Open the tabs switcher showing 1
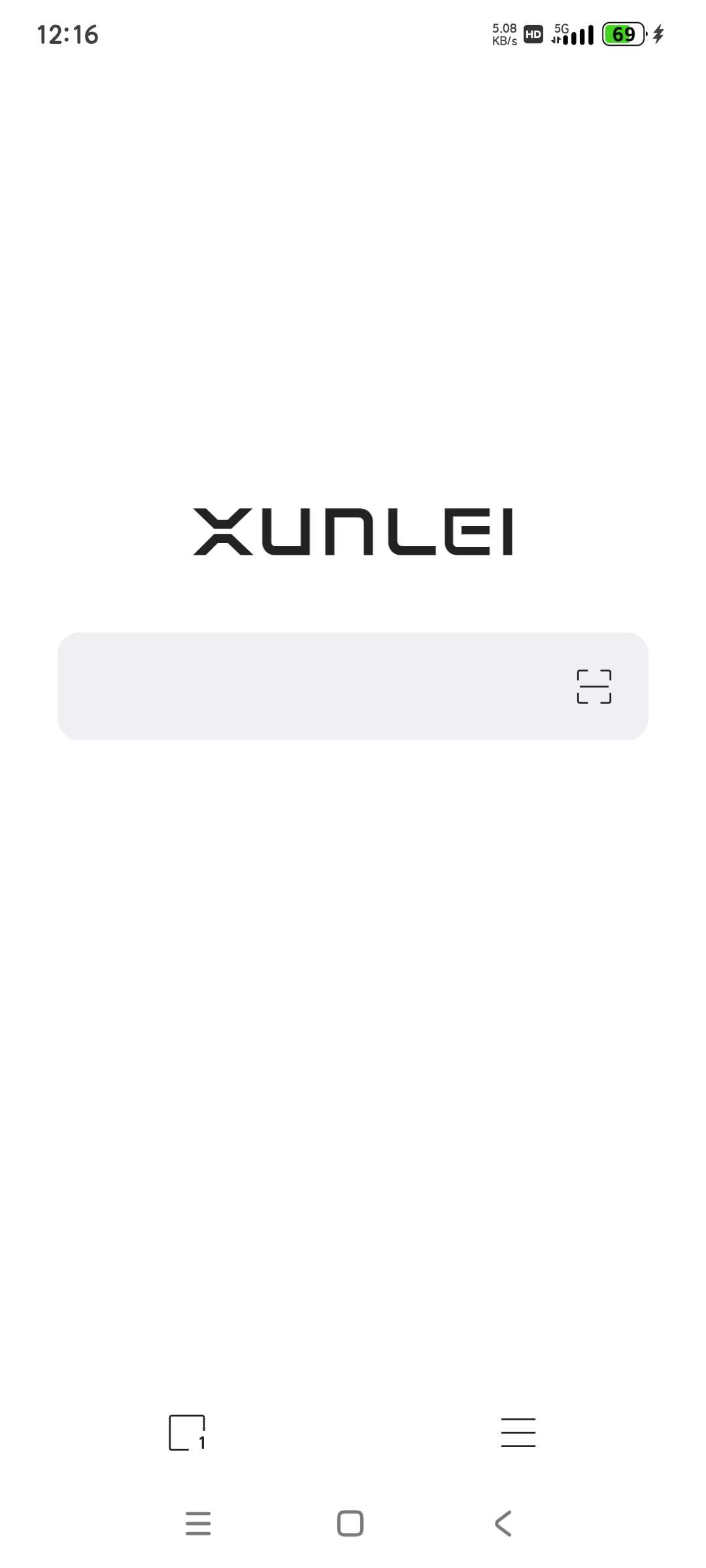The width and height of the screenshot is (706, 1568). point(187,1433)
